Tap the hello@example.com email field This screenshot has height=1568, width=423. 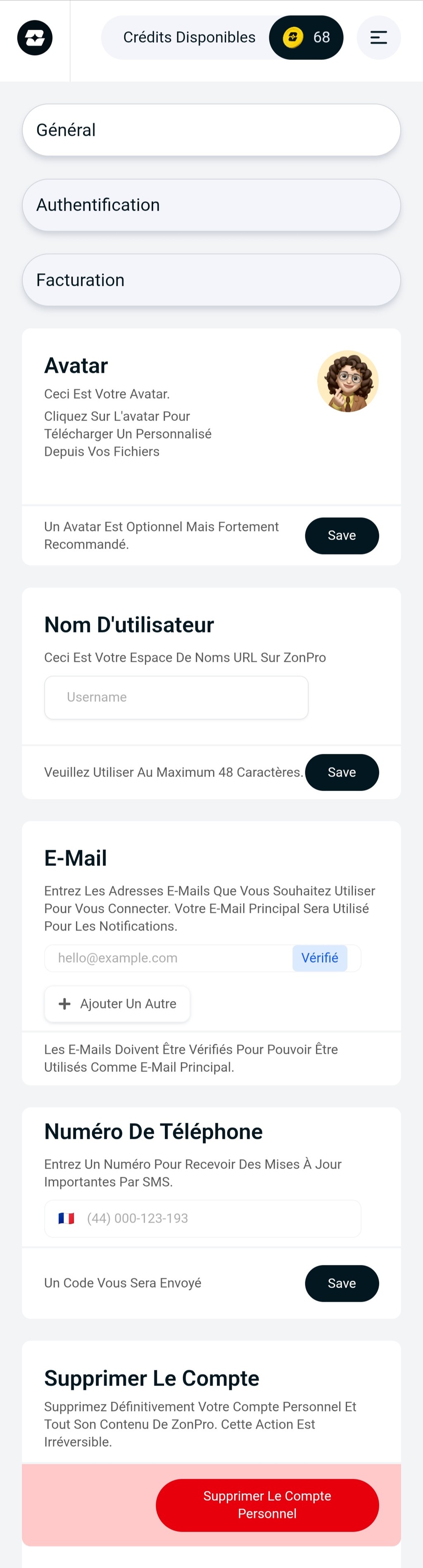pos(167,958)
